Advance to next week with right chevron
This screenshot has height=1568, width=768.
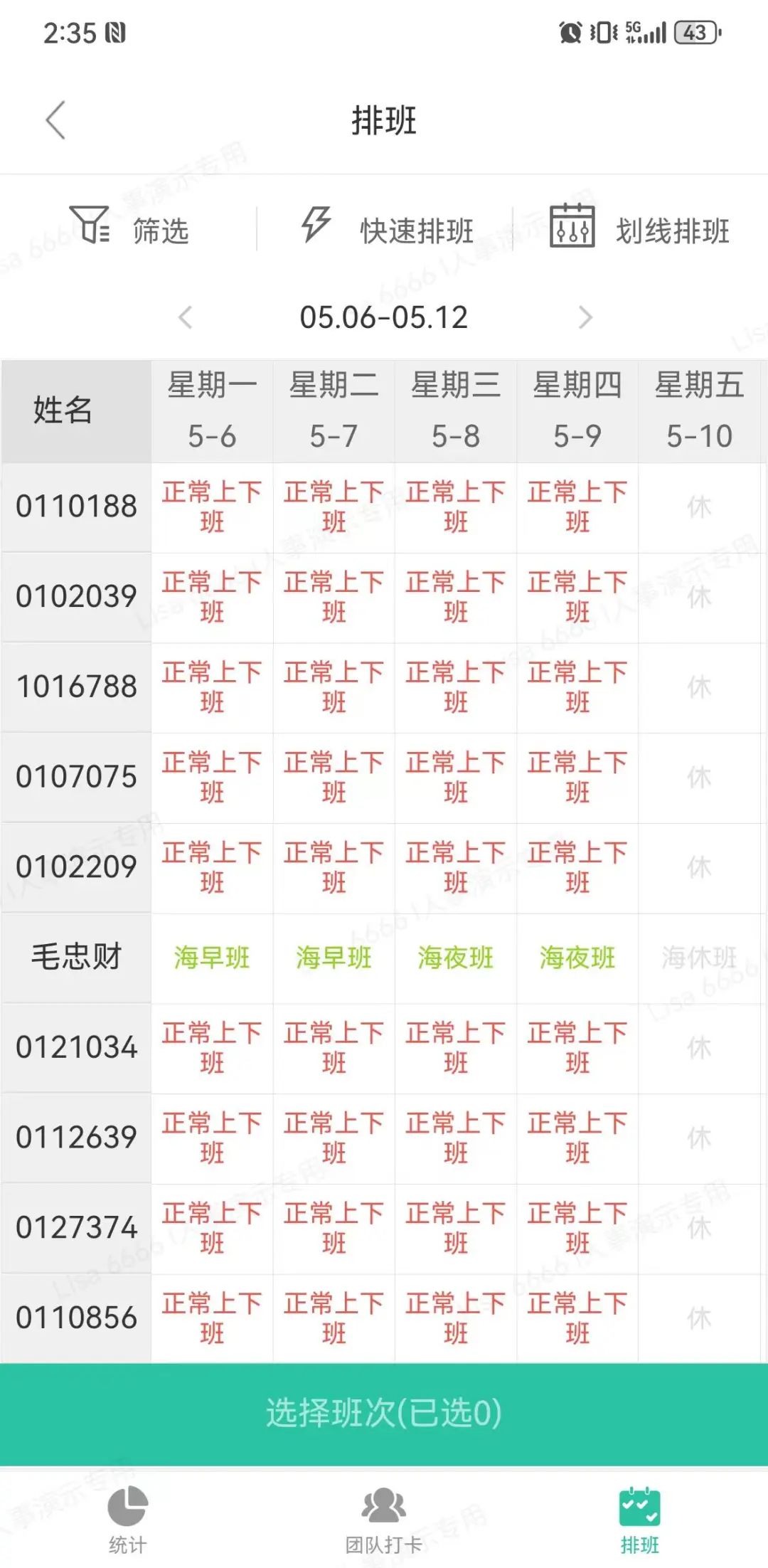583,318
